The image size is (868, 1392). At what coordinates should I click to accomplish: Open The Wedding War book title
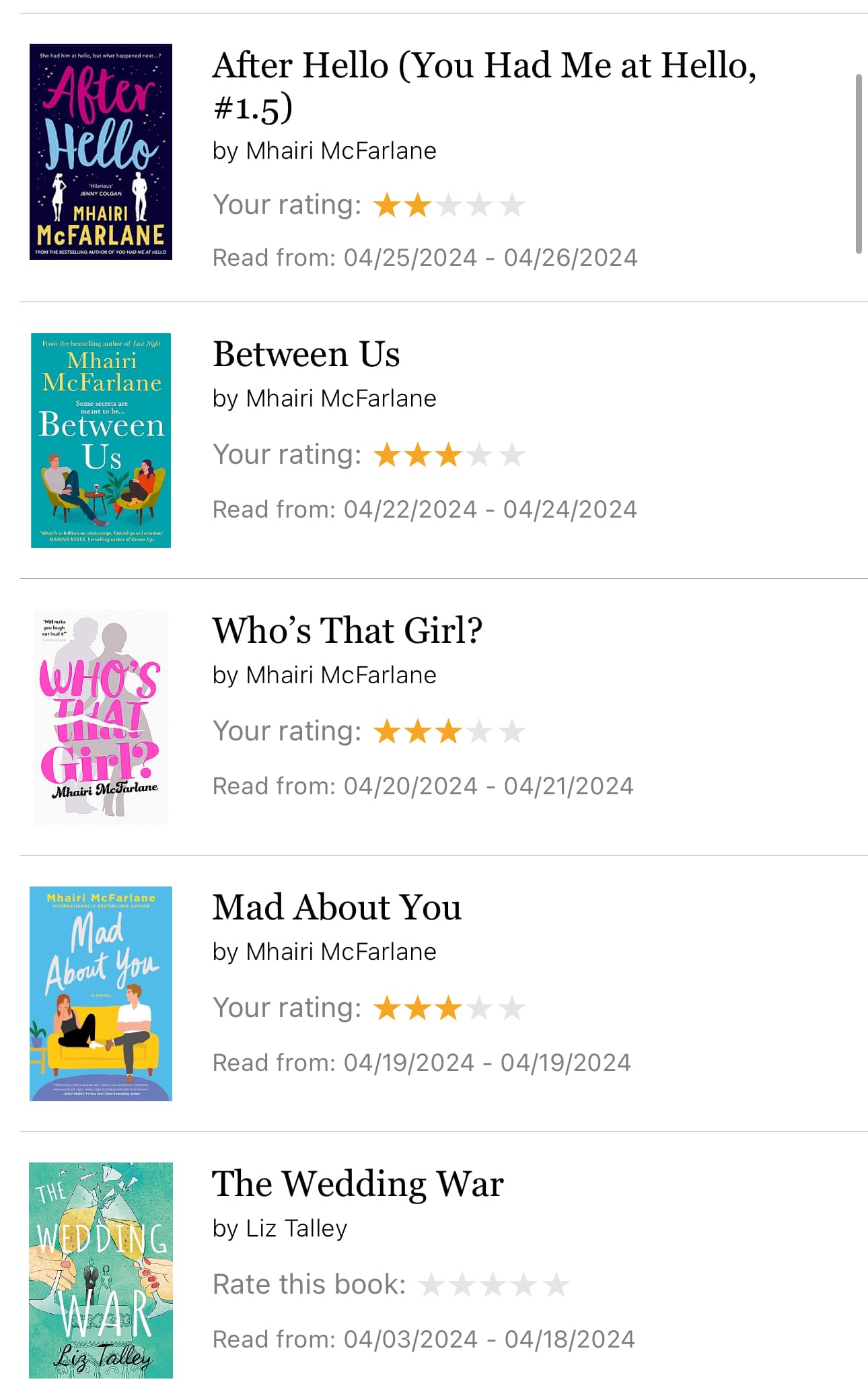click(x=358, y=1184)
